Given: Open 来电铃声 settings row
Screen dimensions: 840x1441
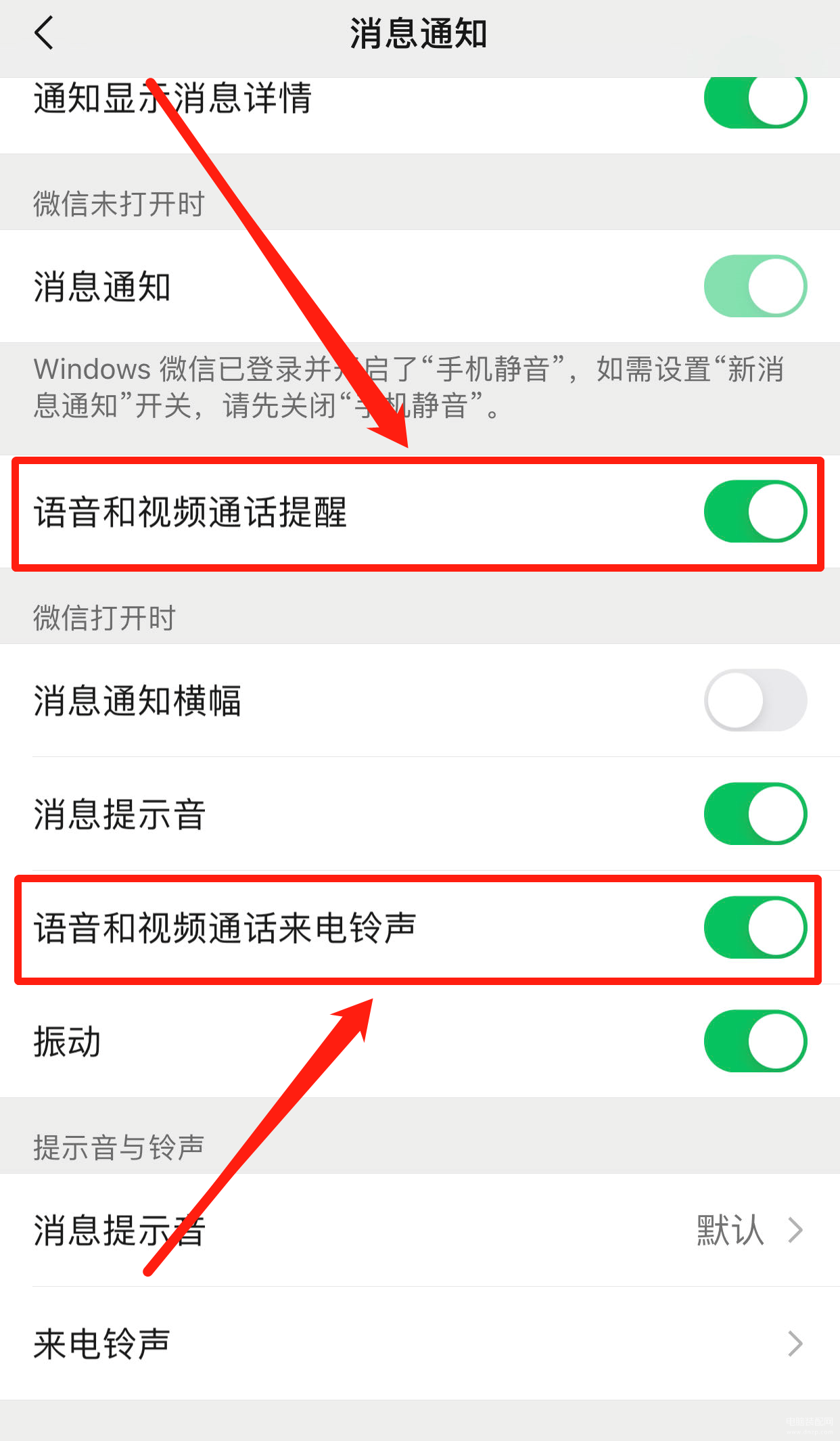Looking at the screenshot, I should point(420,1344).
